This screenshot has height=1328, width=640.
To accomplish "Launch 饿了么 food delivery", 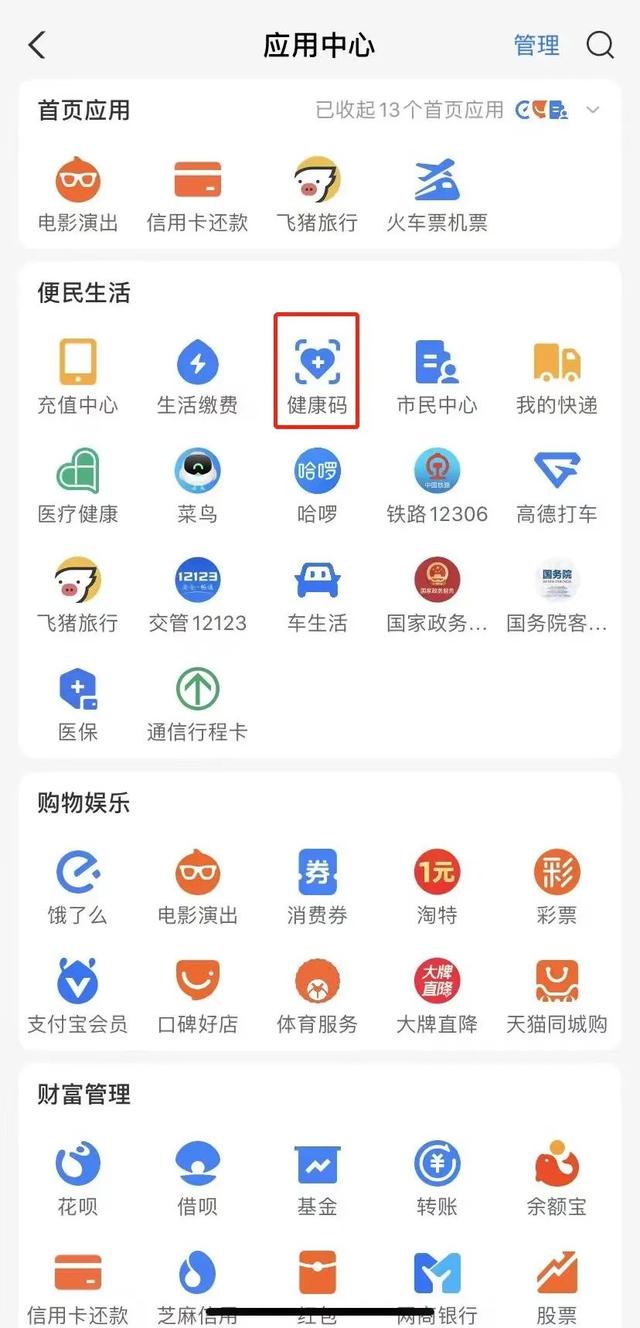I will tap(78, 887).
